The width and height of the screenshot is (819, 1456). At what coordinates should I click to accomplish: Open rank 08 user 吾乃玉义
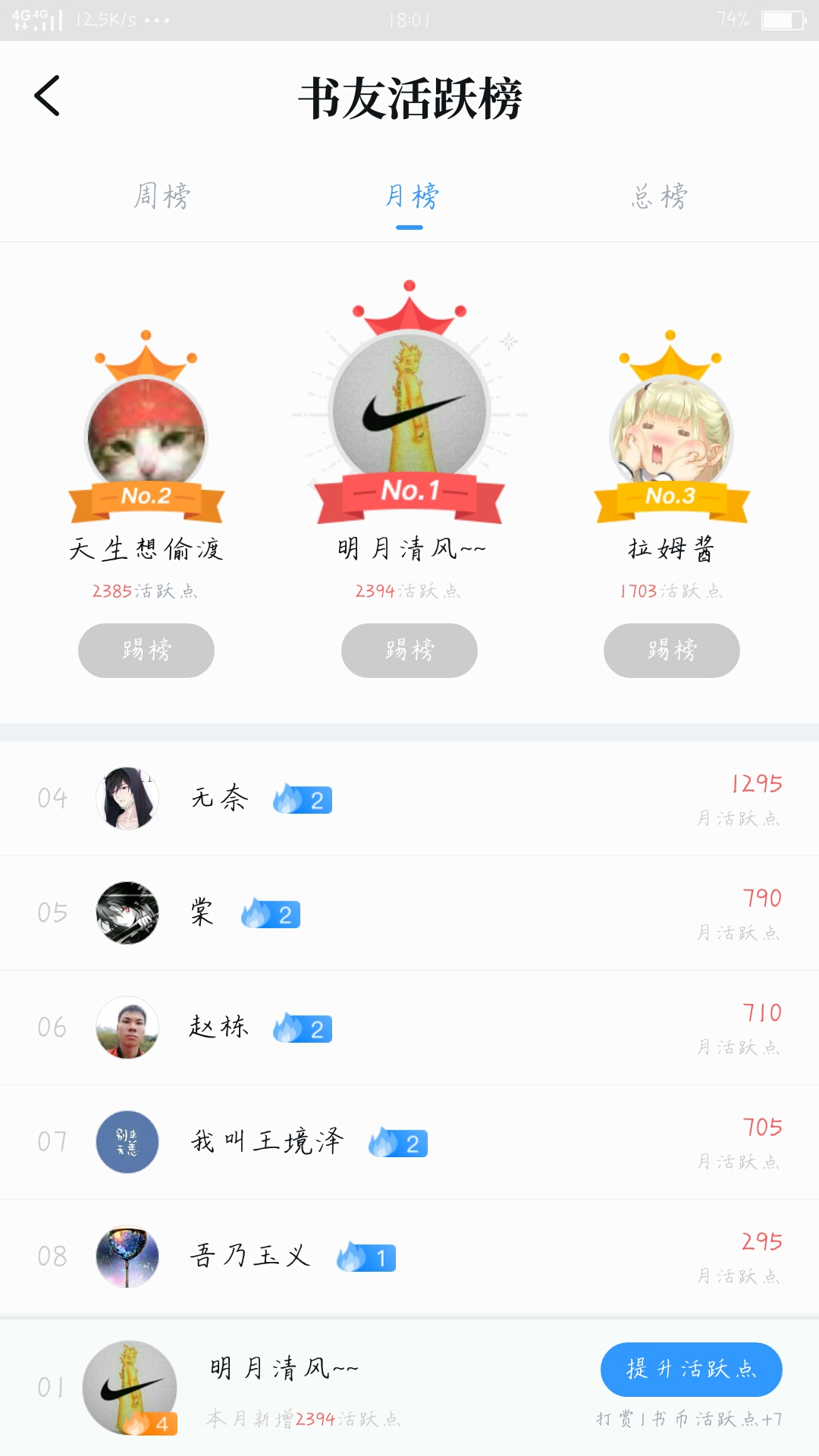pos(409,1257)
